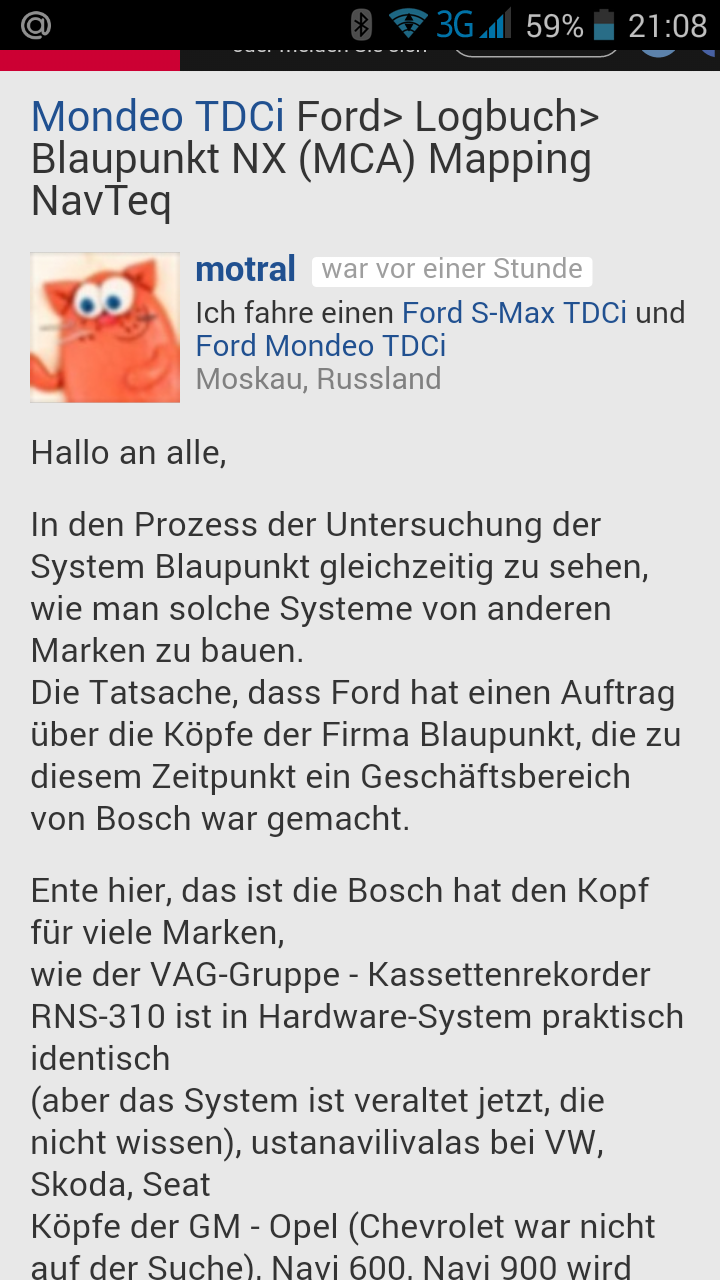Open the Mondeo TDCi breadcrumb link
The image size is (720, 1280).
point(158,117)
